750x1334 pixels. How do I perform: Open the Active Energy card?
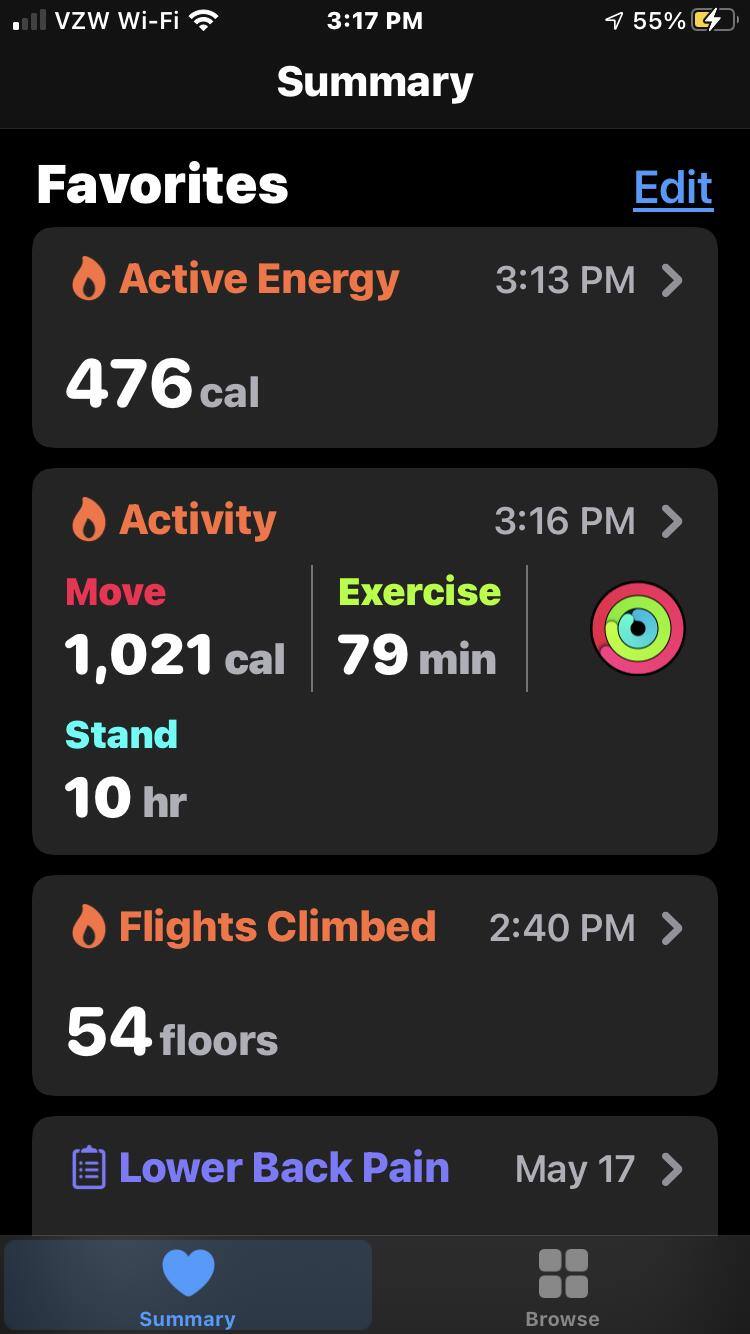(x=374, y=337)
